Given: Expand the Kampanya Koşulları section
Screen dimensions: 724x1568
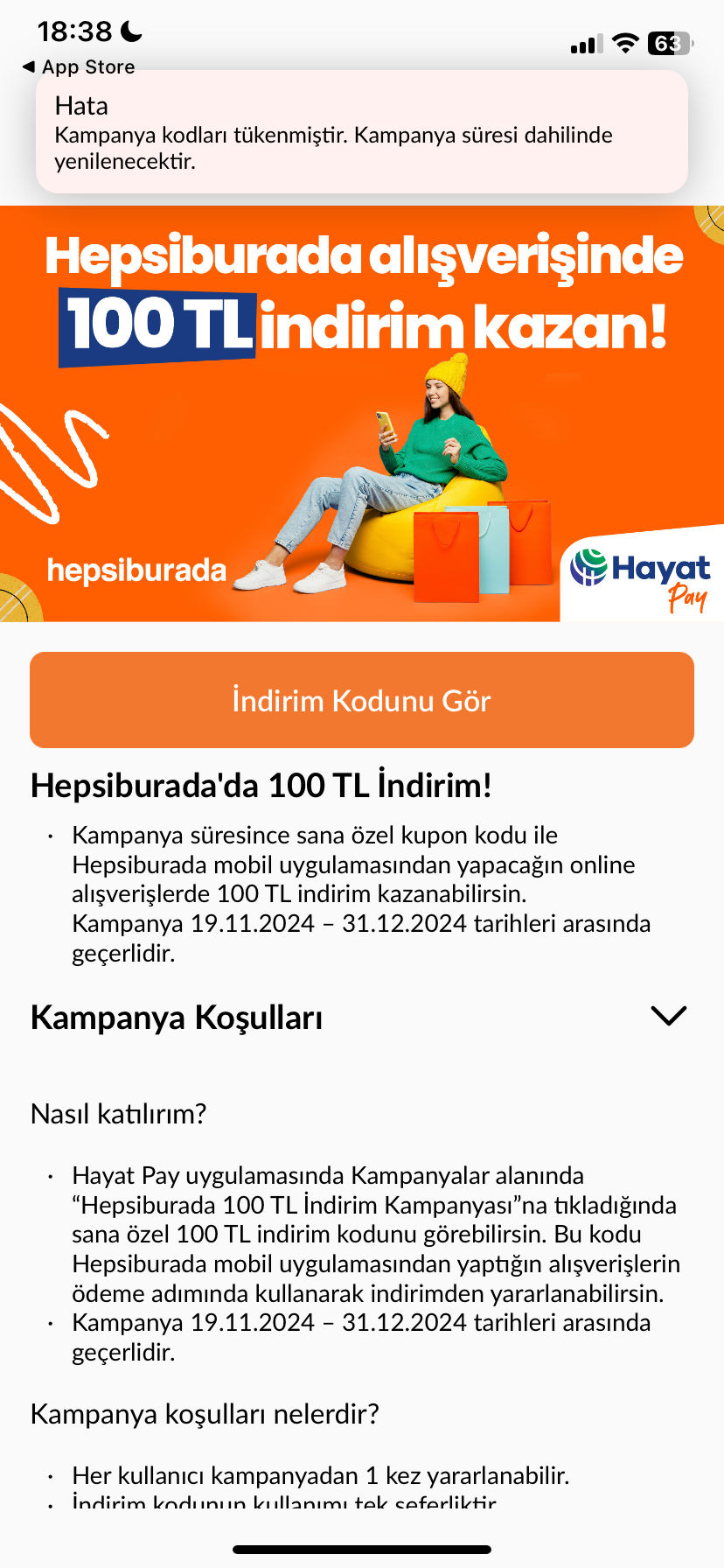Looking at the screenshot, I should coord(668,1016).
